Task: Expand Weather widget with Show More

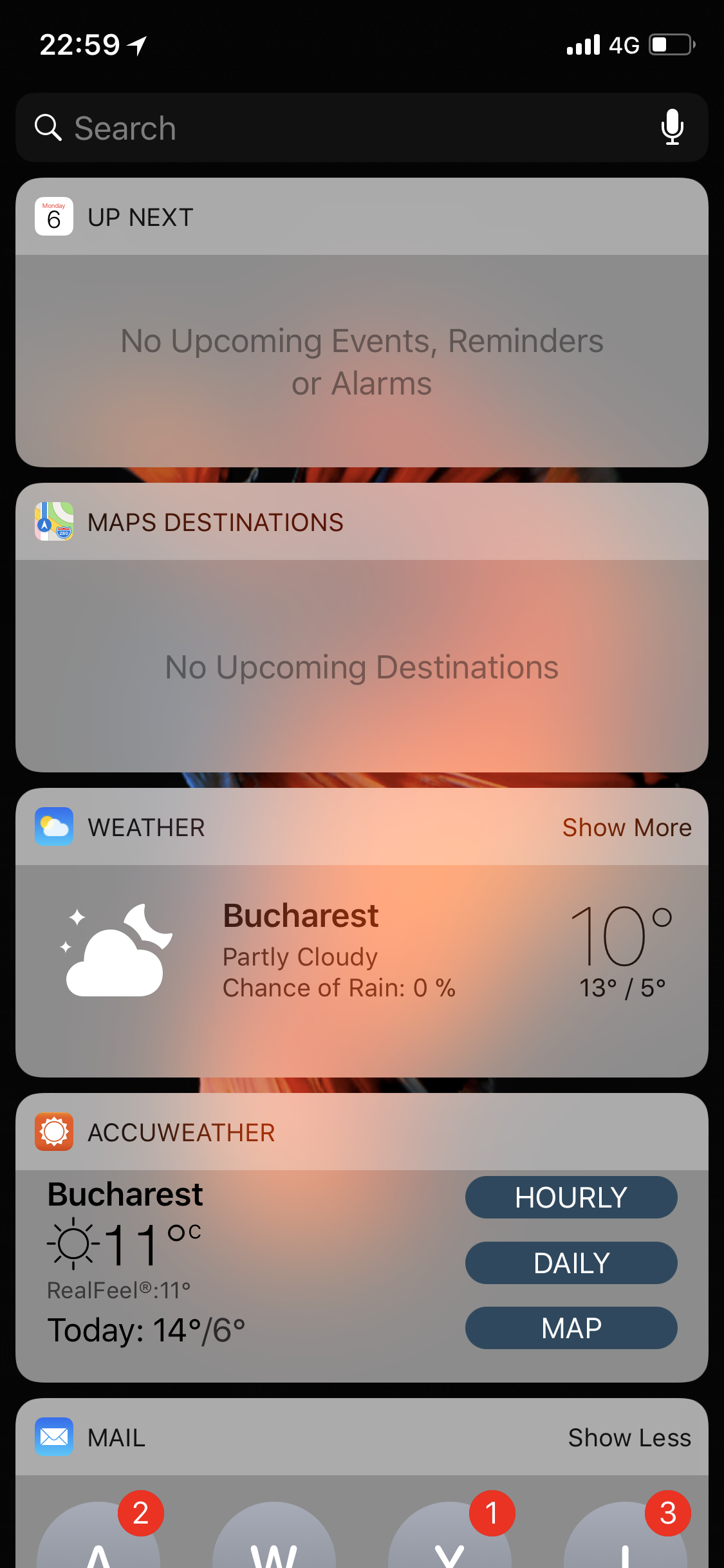Action: pos(627,828)
